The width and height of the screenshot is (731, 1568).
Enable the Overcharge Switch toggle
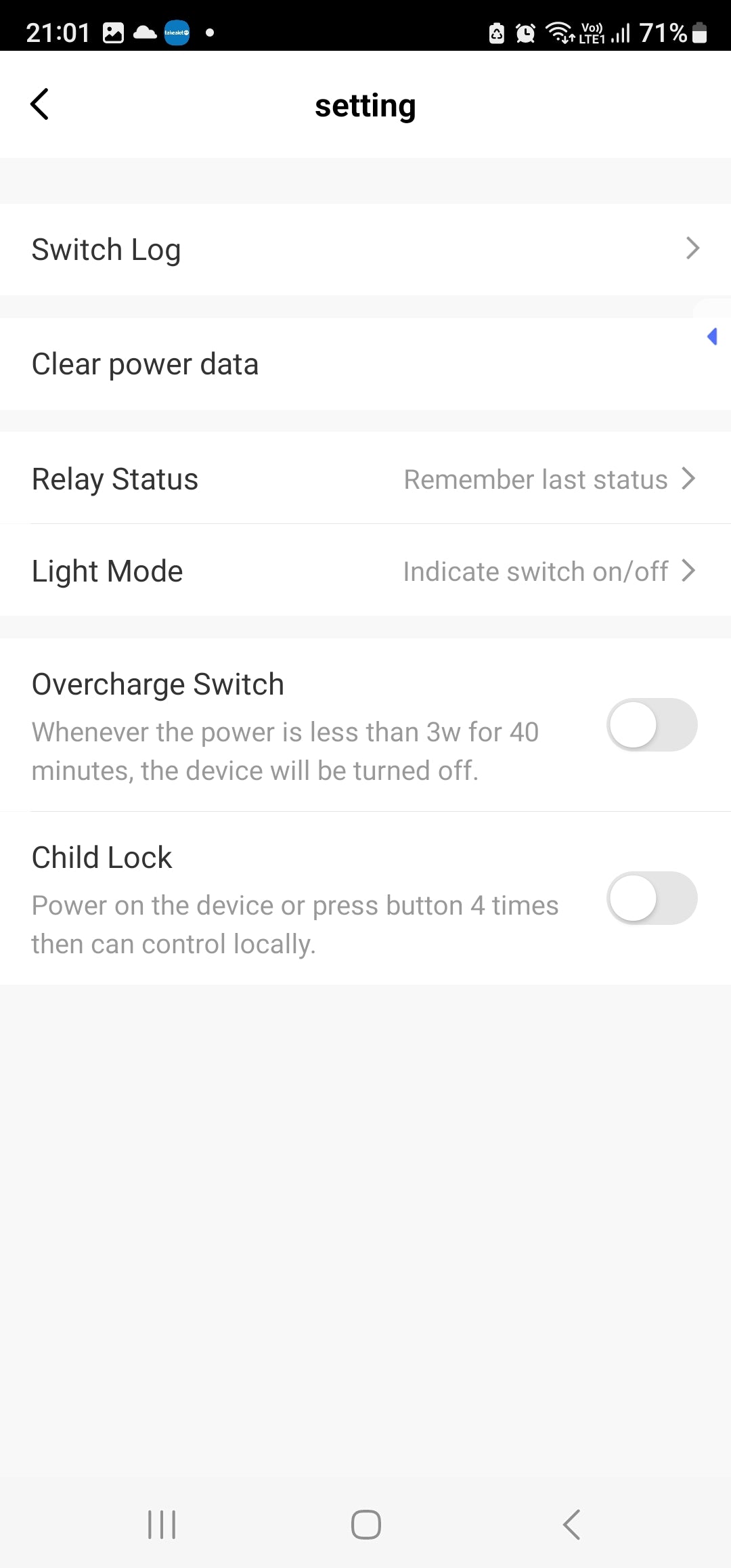click(x=651, y=725)
